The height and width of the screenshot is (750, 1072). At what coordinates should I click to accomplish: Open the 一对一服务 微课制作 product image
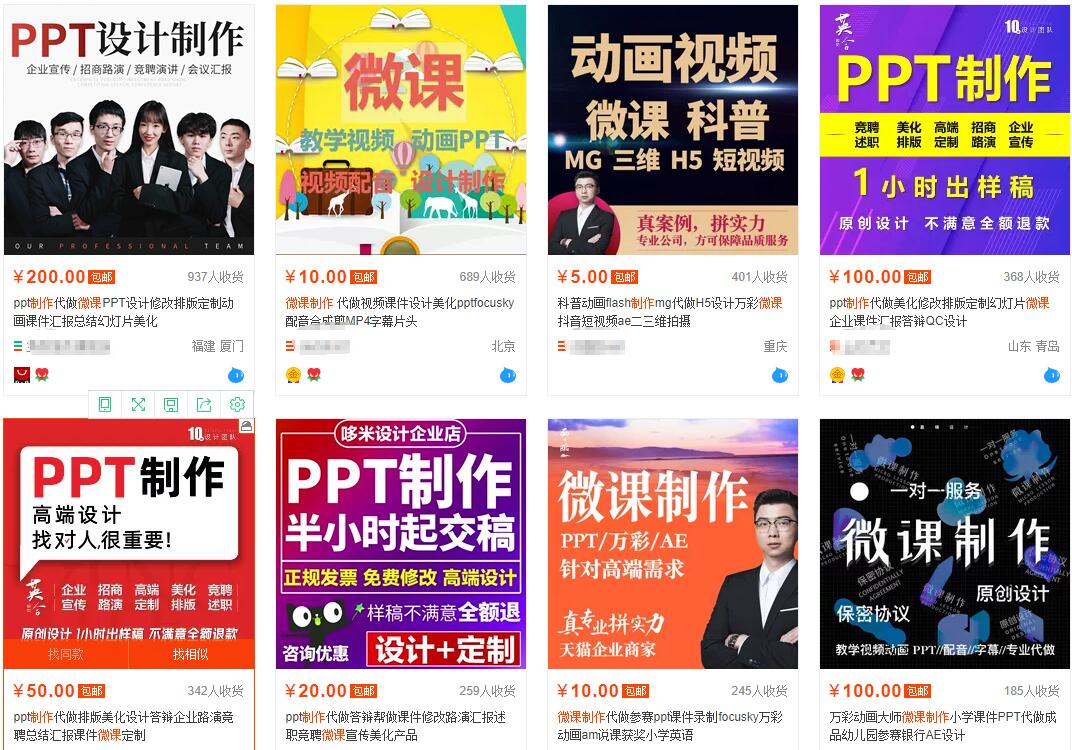[945, 543]
